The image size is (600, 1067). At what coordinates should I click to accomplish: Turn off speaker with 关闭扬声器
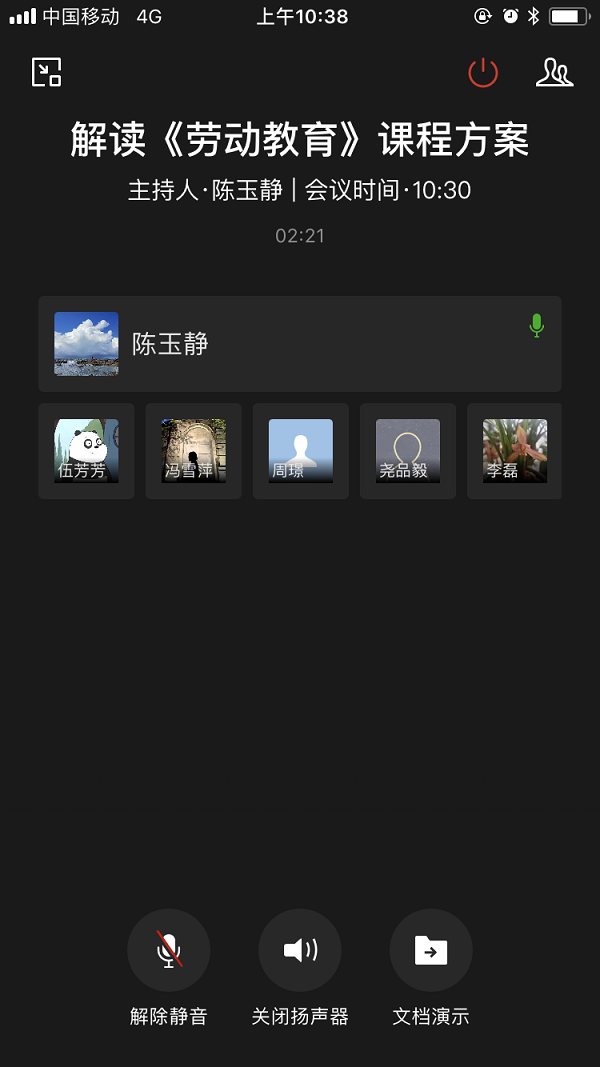tap(300, 950)
